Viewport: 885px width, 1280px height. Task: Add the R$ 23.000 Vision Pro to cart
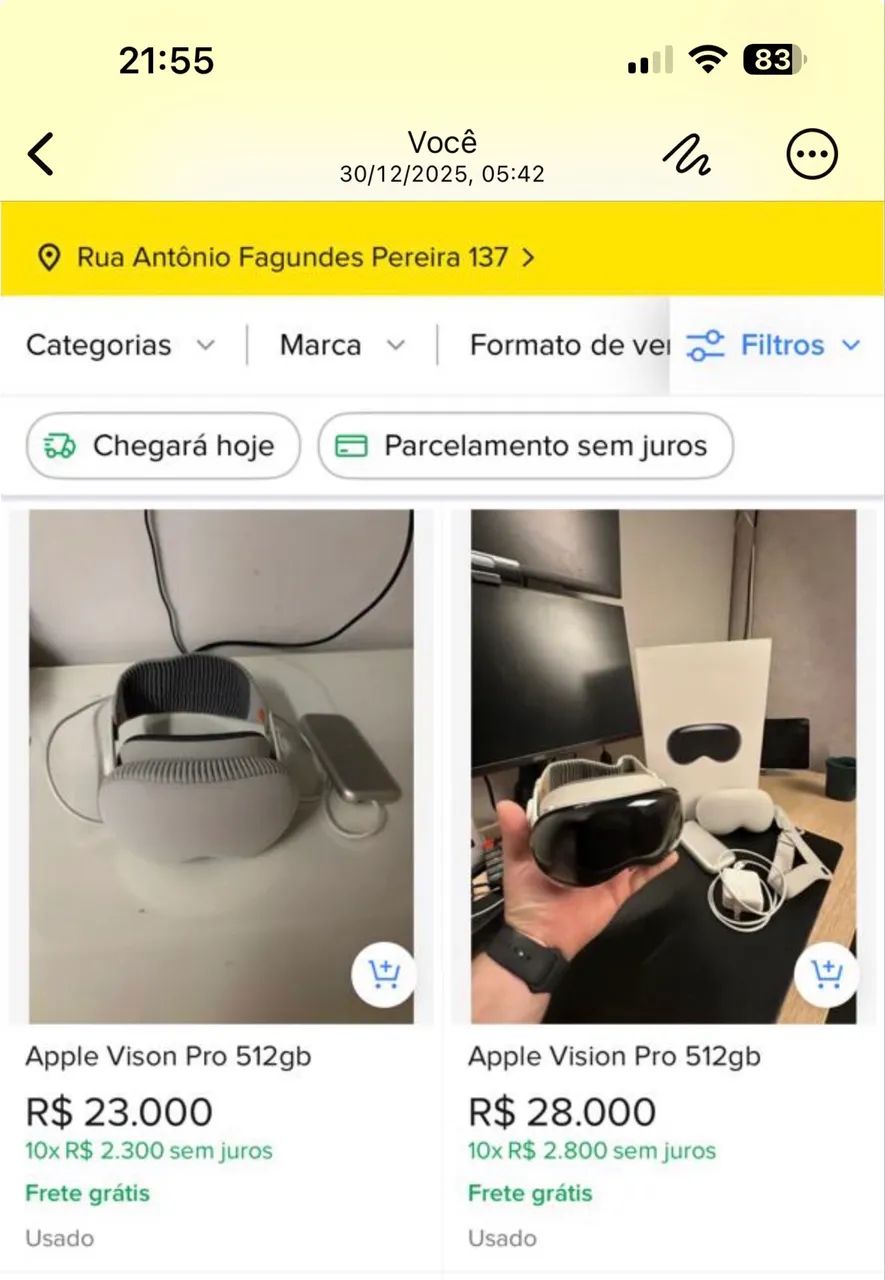(x=385, y=973)
